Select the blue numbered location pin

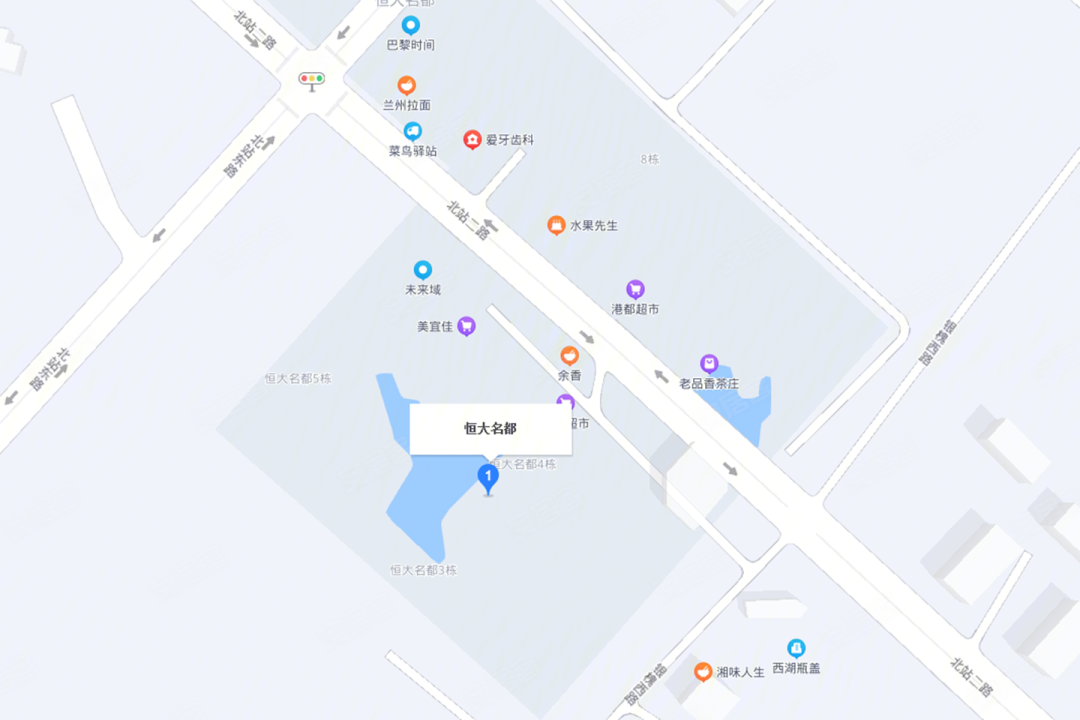(488, 477)
